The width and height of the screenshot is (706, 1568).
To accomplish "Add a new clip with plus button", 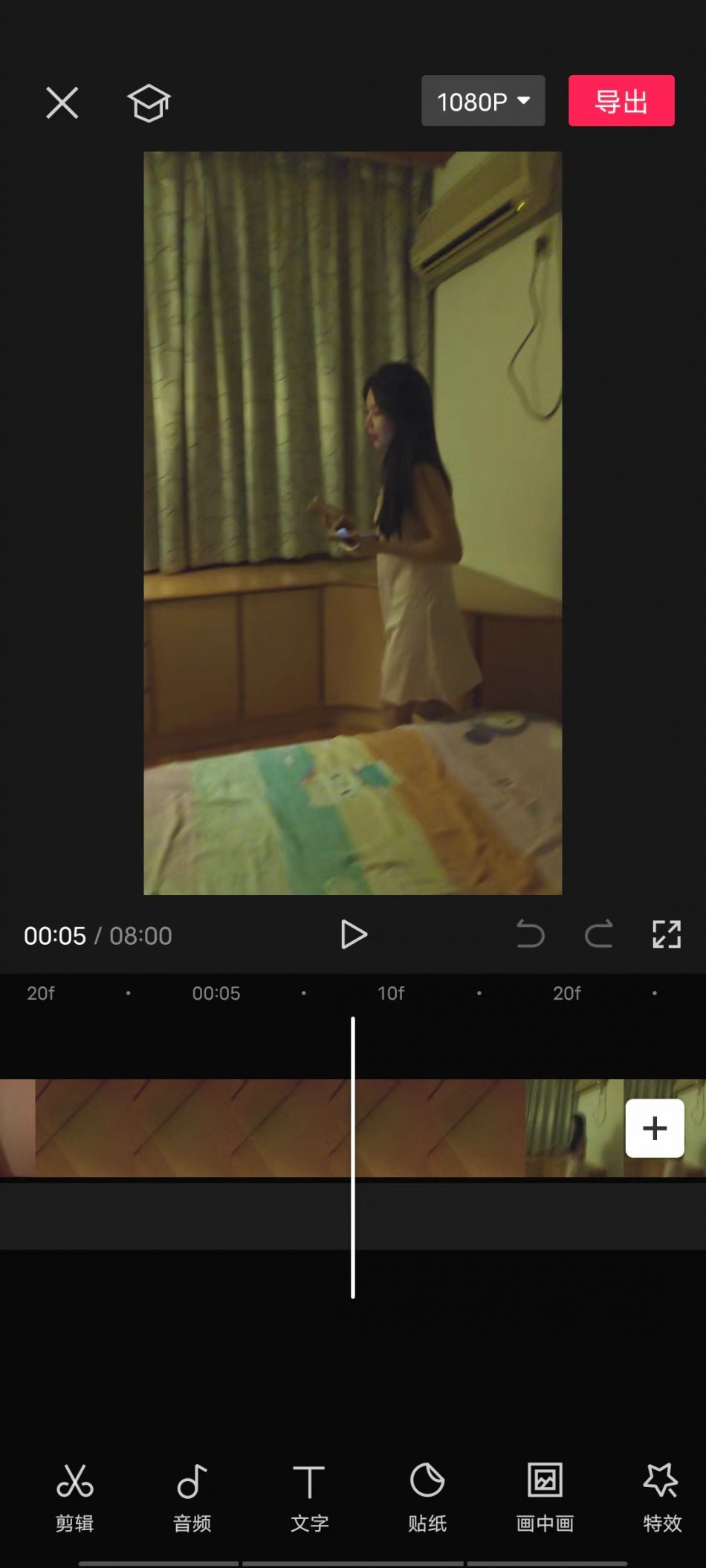I will [x=655, y=1128].
